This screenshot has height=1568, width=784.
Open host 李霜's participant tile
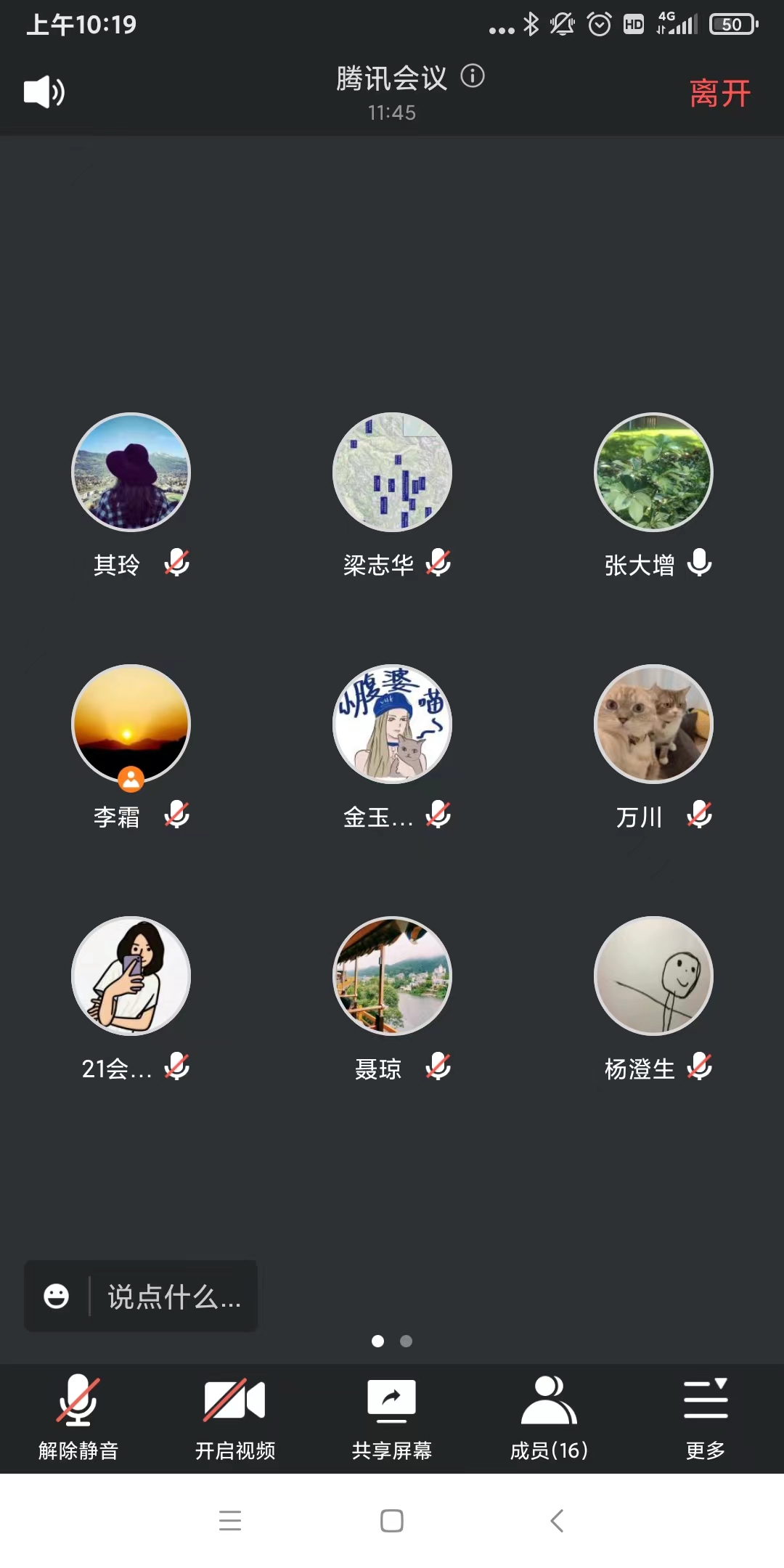point(131,724)
